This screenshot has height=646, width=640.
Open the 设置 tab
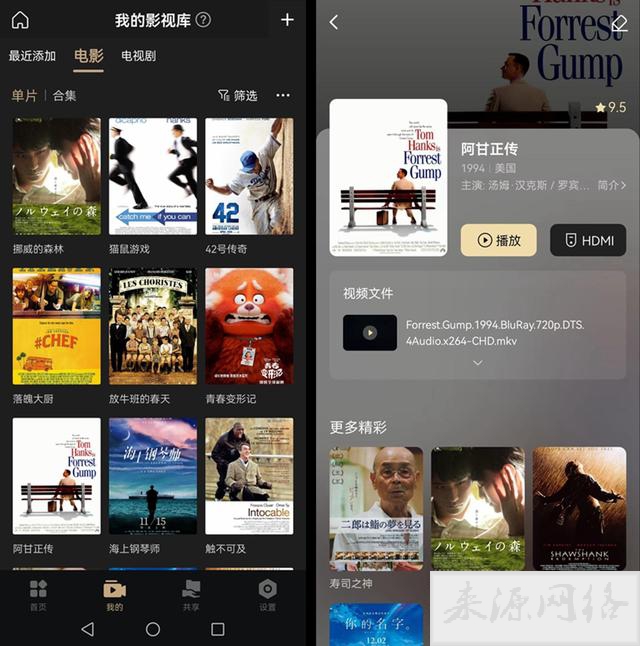267,594
